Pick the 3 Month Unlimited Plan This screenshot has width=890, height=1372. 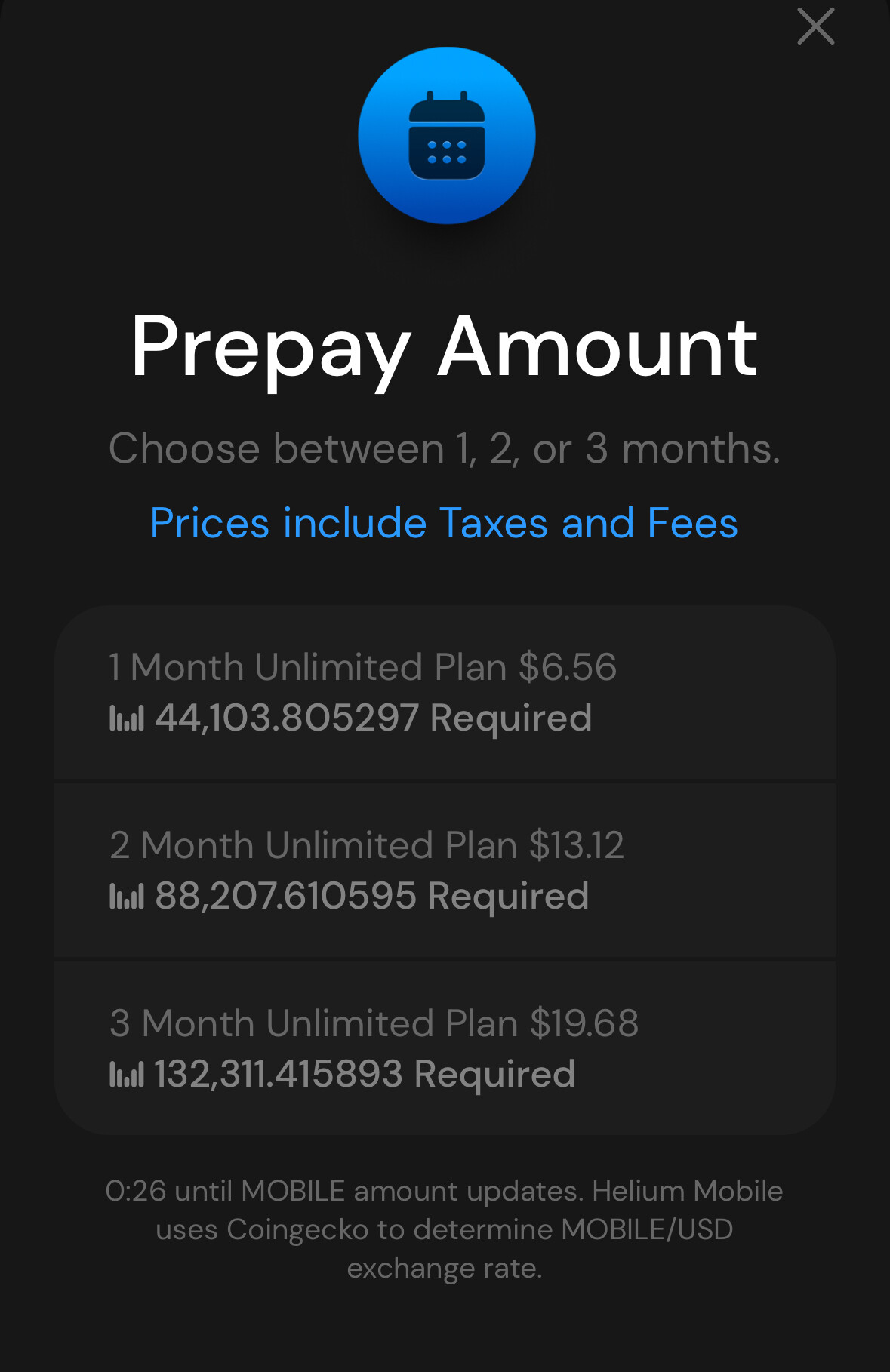click(x=444, y=1048)
